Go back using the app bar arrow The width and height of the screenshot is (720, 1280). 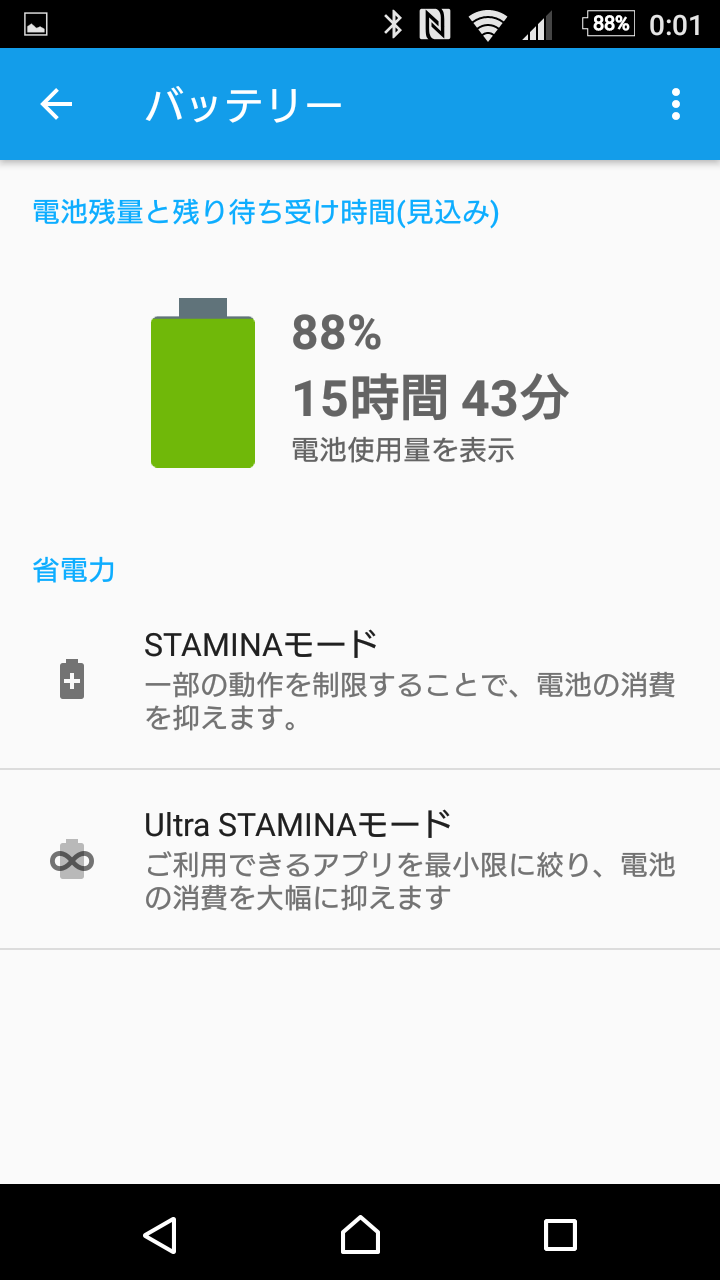pos(56,104)
